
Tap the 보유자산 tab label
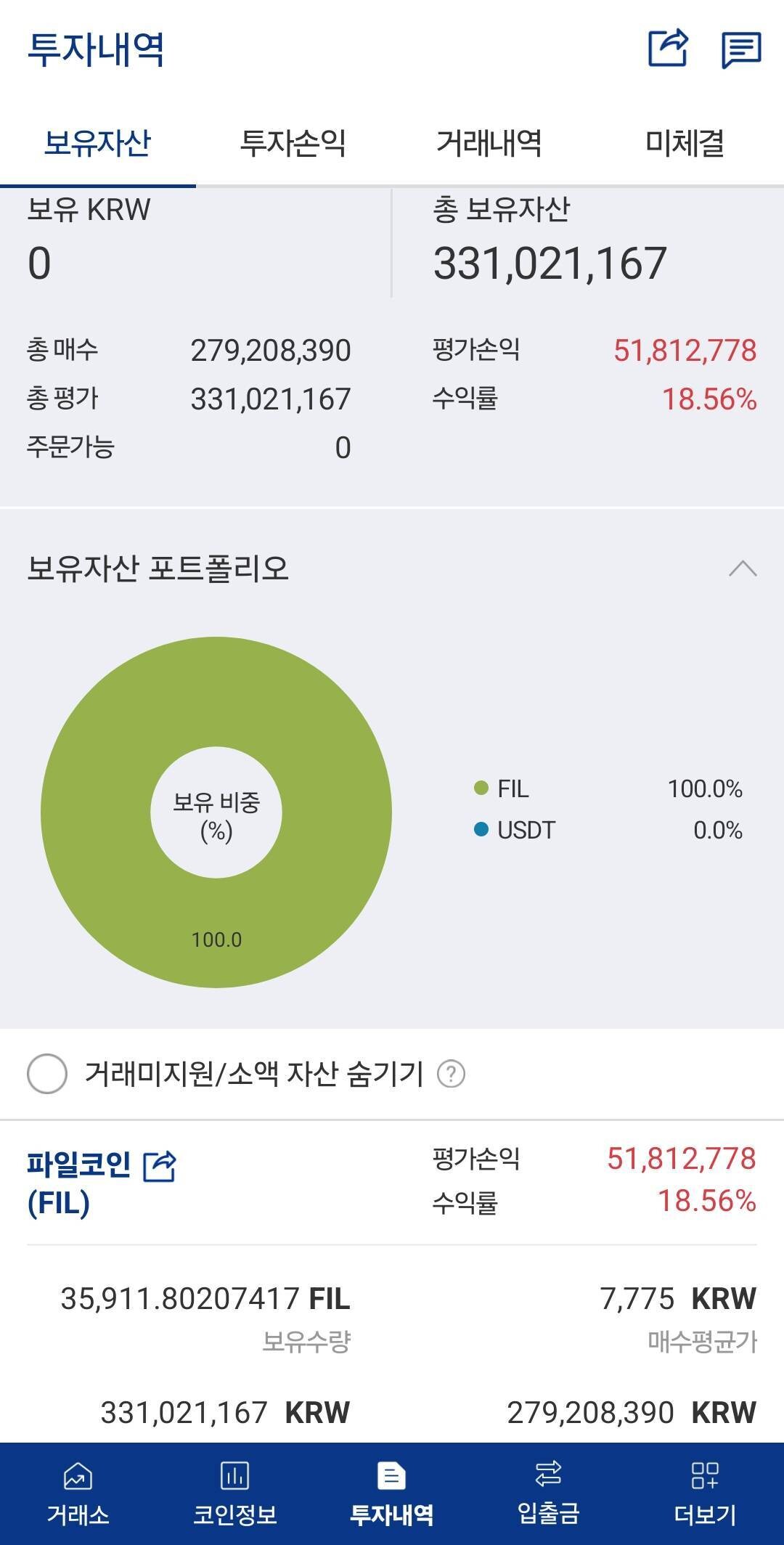(98, 144)
